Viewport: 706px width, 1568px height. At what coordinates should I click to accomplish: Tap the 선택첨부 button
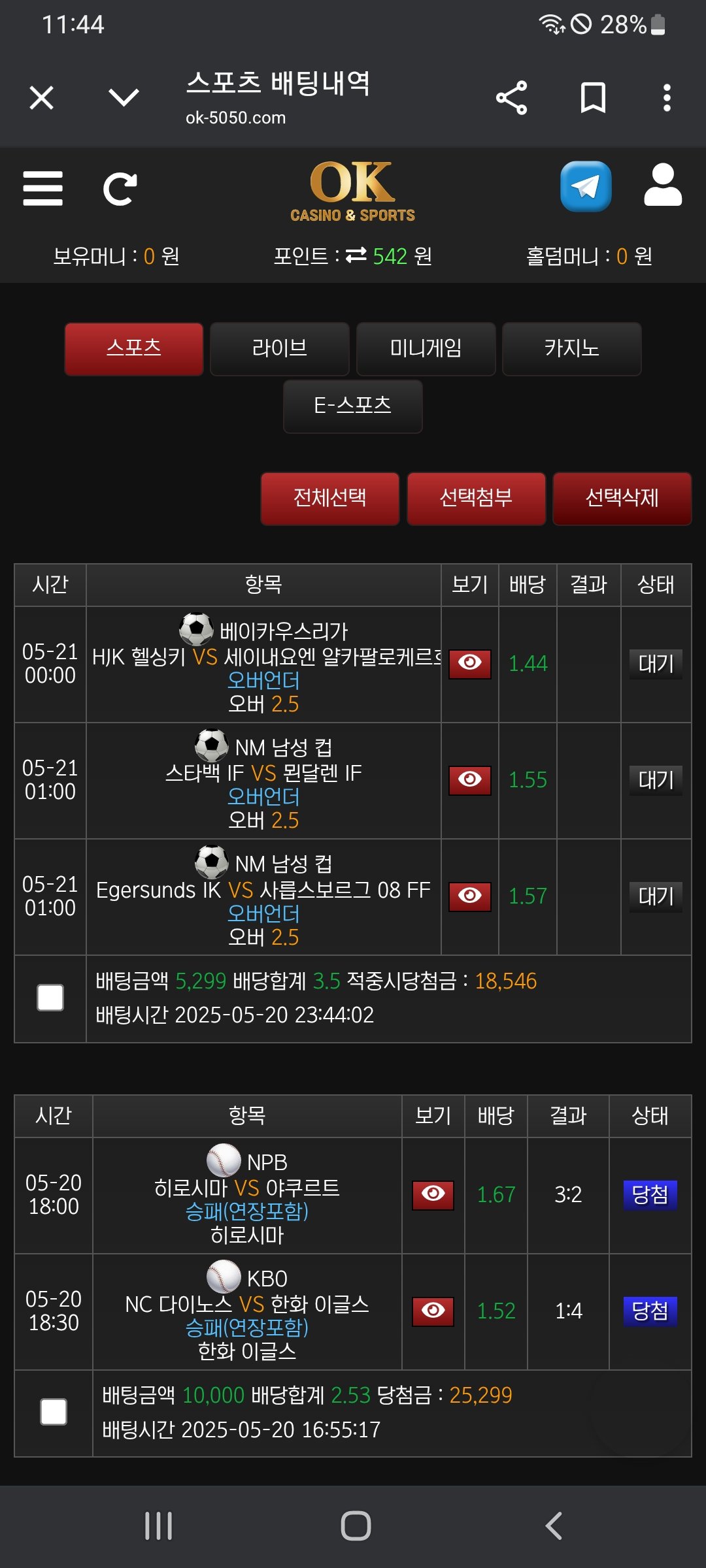tap(476, 498)
